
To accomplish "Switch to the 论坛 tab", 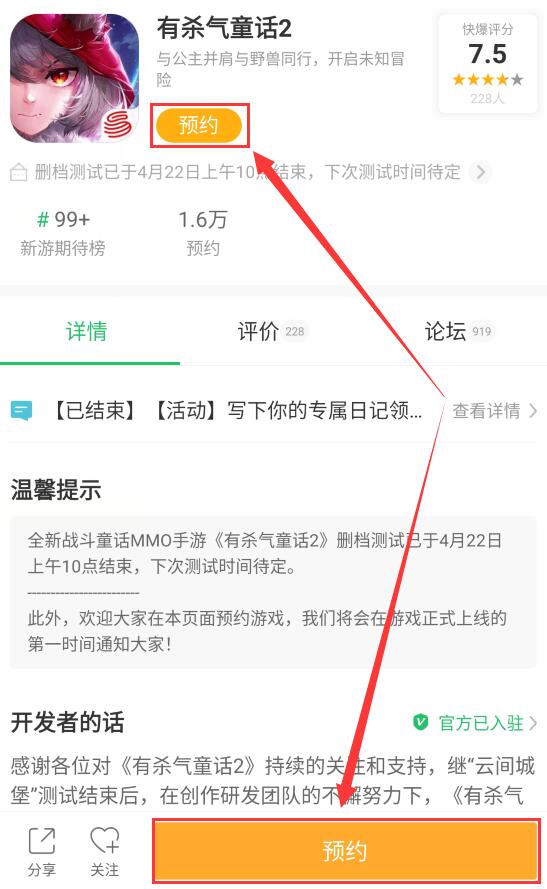I will (459, 332).
